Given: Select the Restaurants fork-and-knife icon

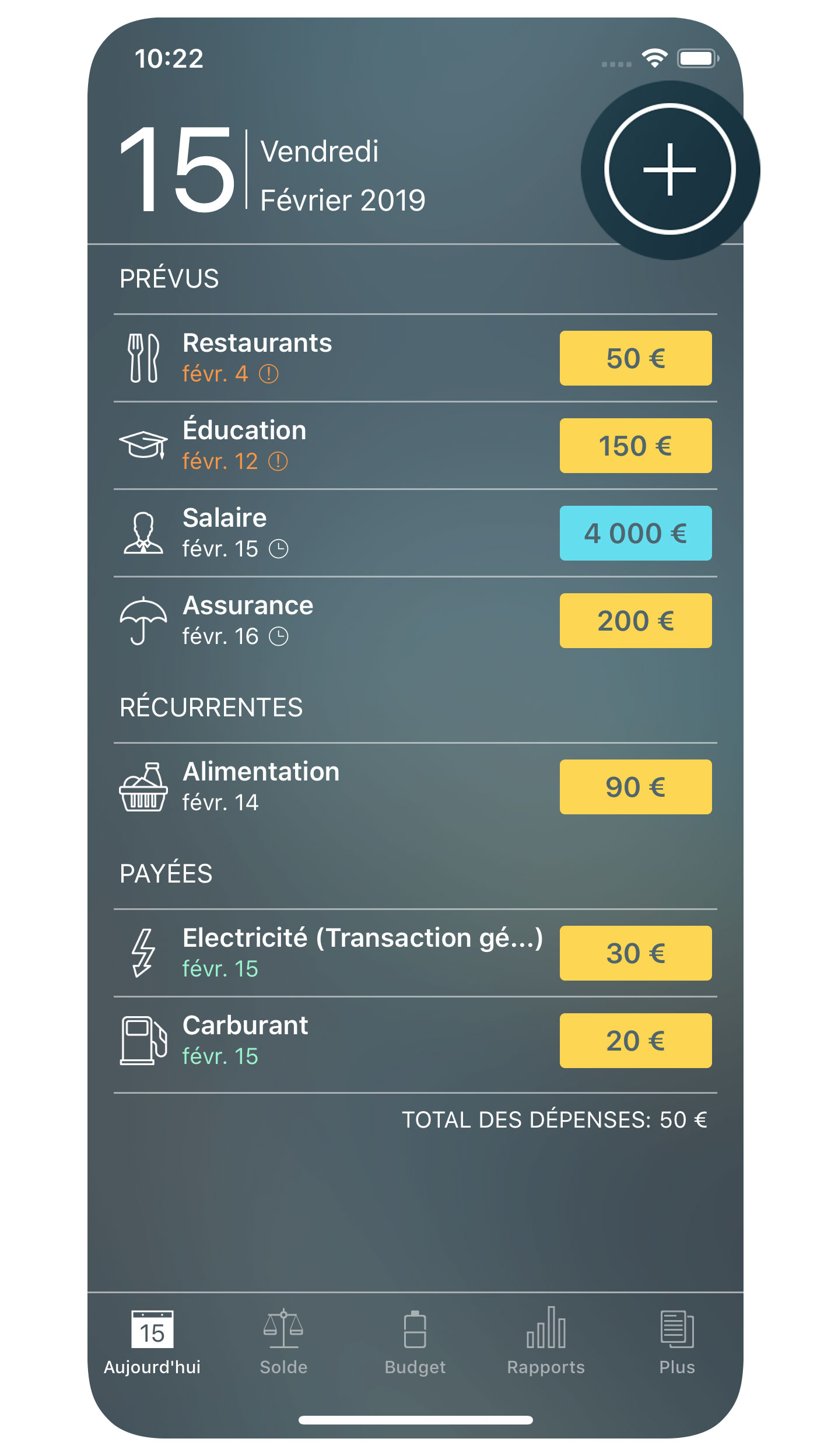Looking at the screenshot, I should [143, 358].
